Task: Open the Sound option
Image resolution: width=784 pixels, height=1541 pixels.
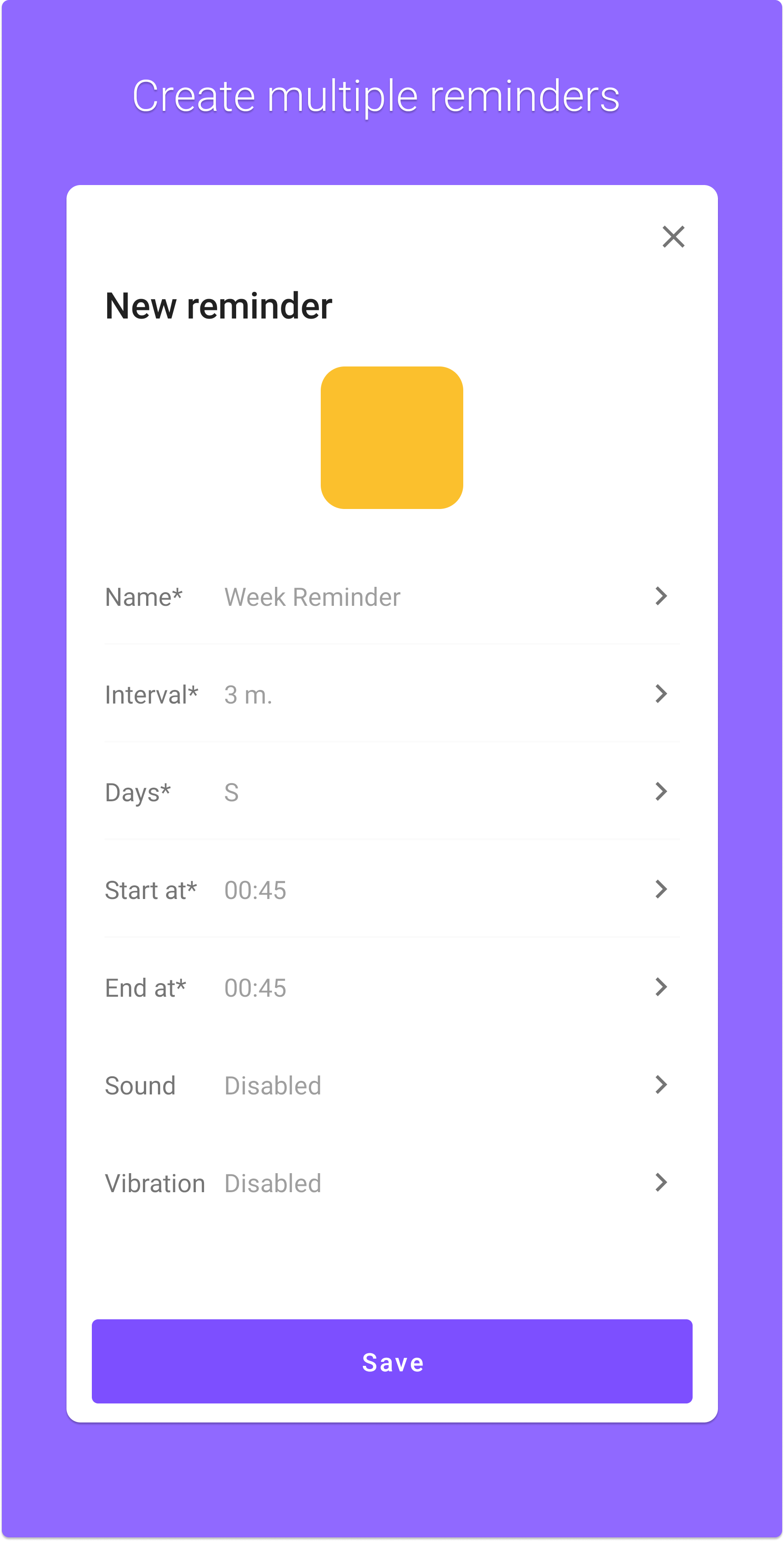Action: [x=392, y=1084]
